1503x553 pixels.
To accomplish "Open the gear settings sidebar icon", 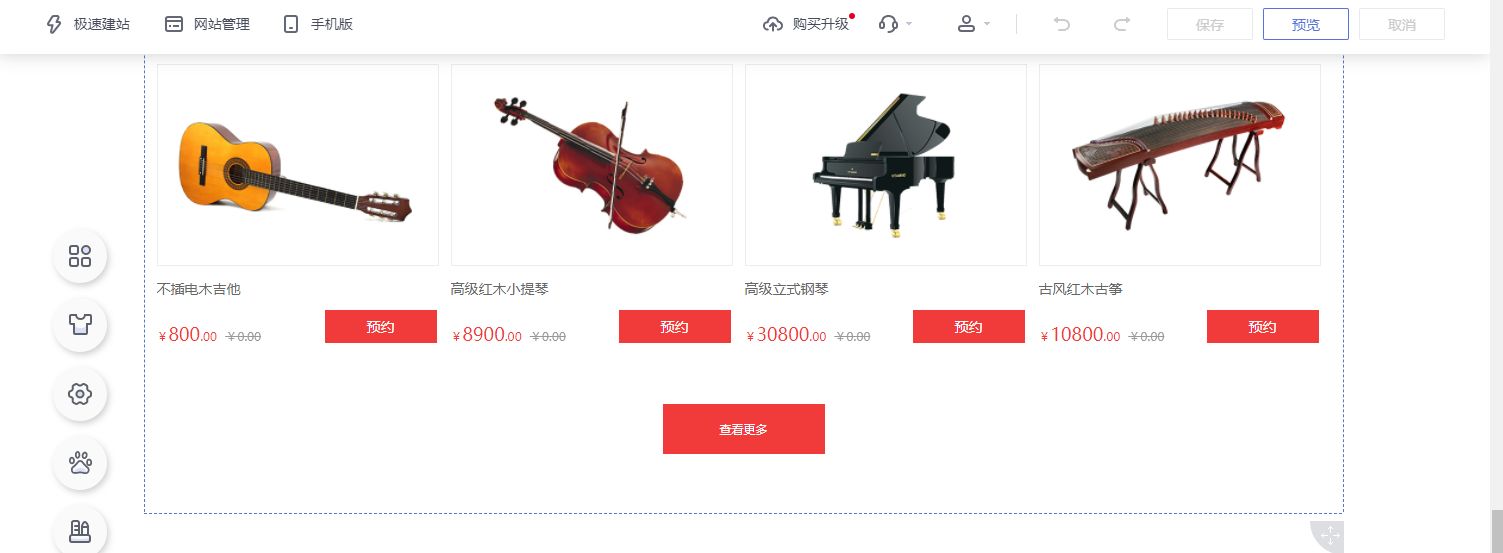I will 80,394.
